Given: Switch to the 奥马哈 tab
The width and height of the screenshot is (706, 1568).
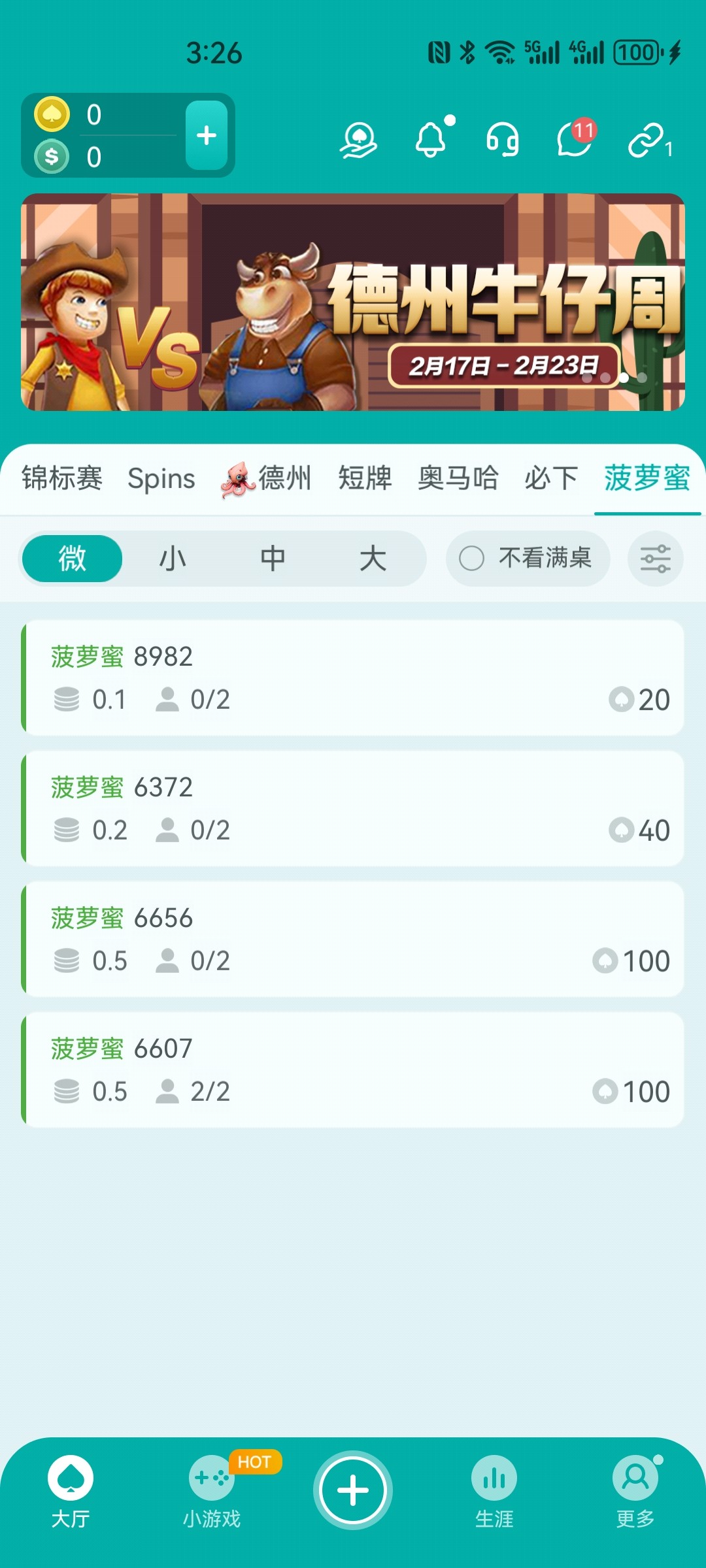Looking at the screenshot, I should 458,478.
